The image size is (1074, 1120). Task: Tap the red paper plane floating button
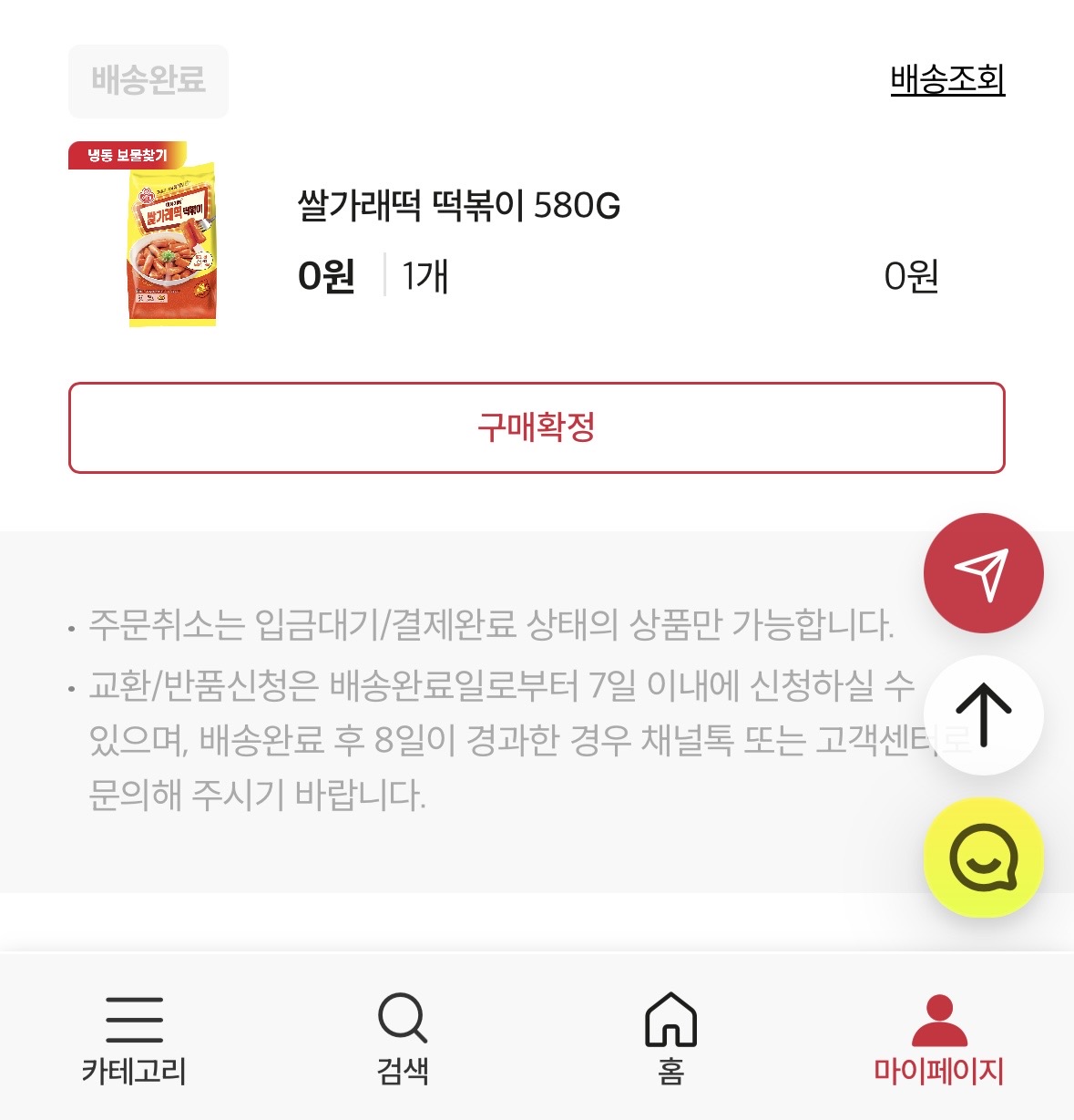[983, 573]
